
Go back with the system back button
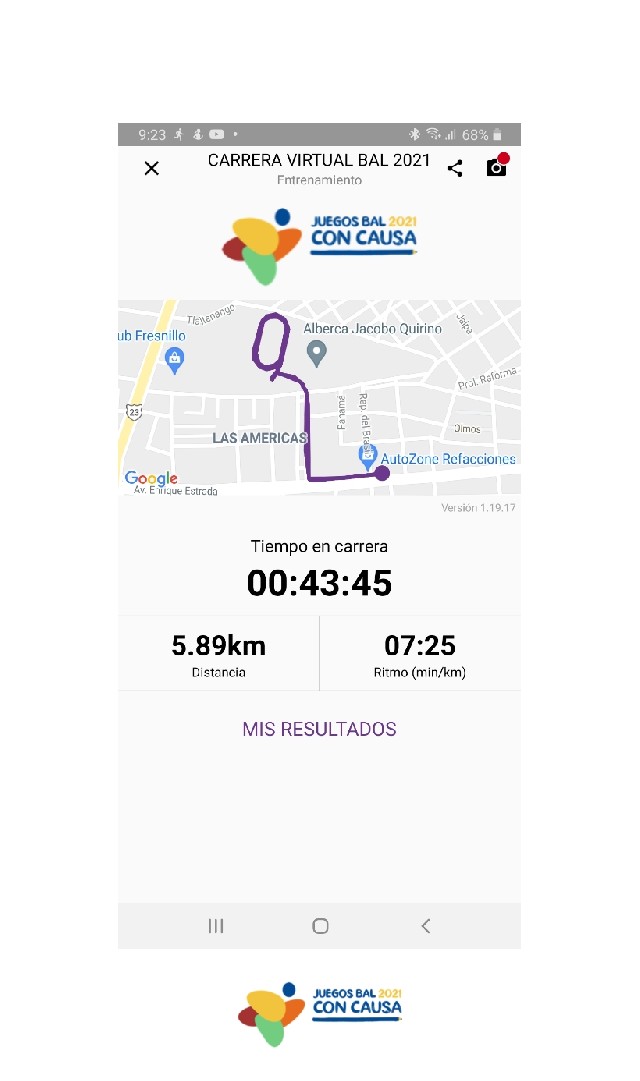point(425,926)
